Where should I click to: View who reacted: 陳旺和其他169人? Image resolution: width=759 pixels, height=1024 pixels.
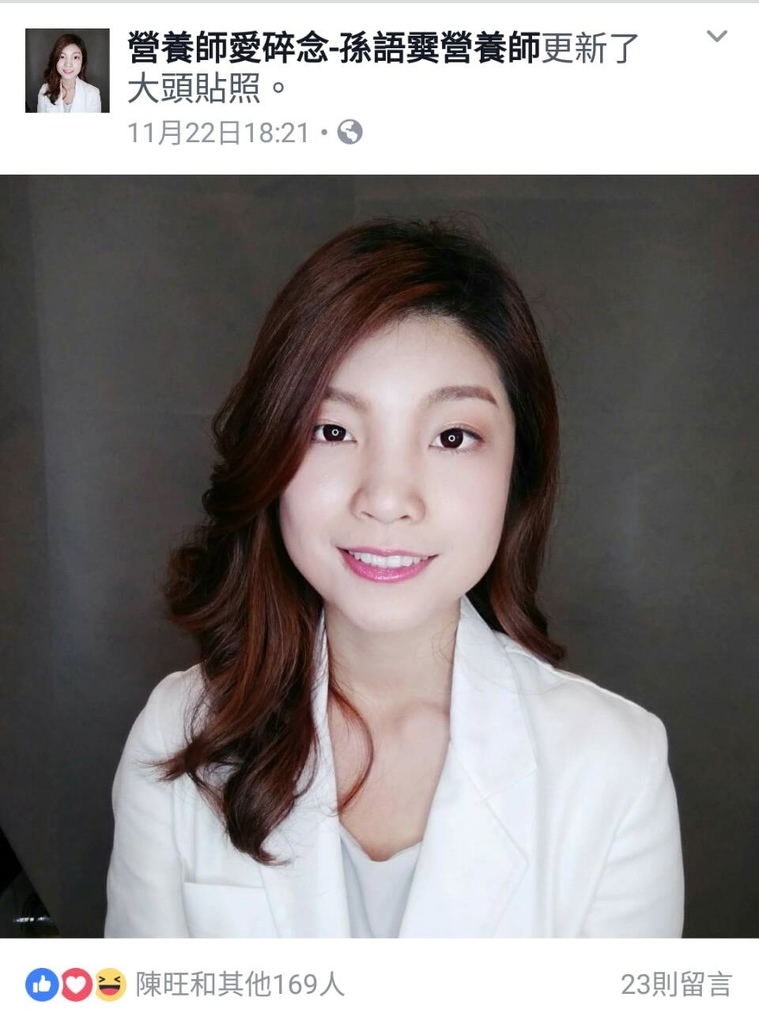point(240,985)
